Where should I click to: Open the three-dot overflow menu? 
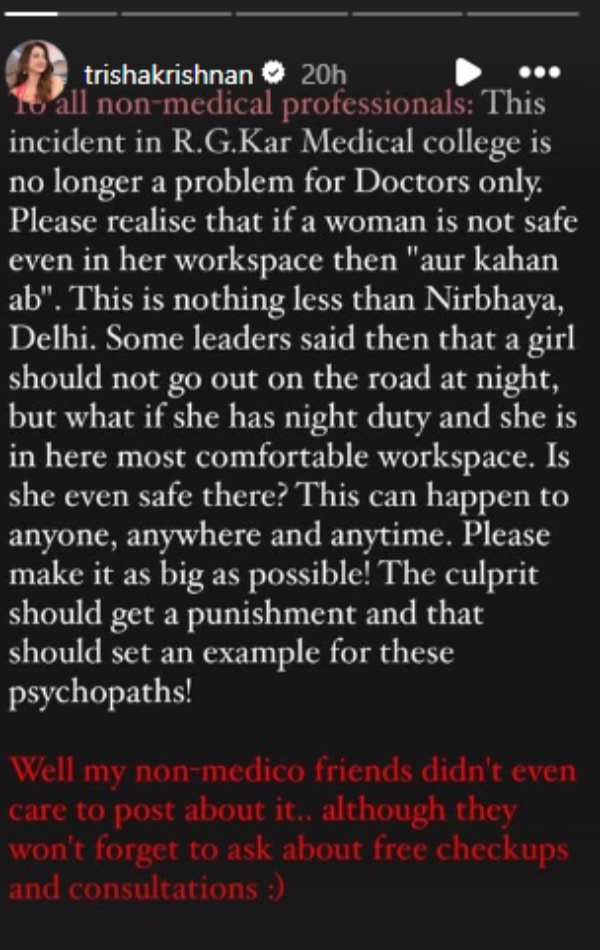541,73
